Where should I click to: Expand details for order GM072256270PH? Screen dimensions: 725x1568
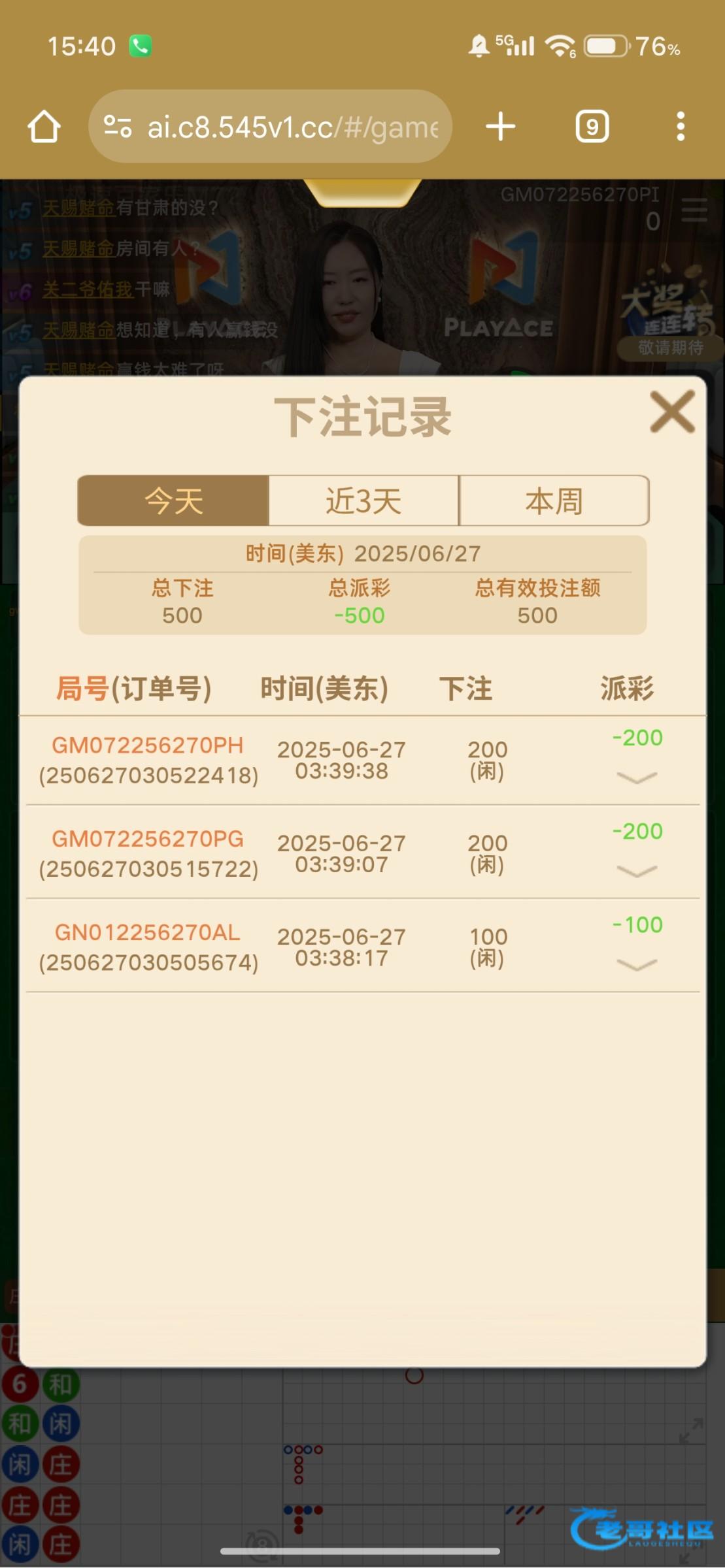click(x=637, y=777)
